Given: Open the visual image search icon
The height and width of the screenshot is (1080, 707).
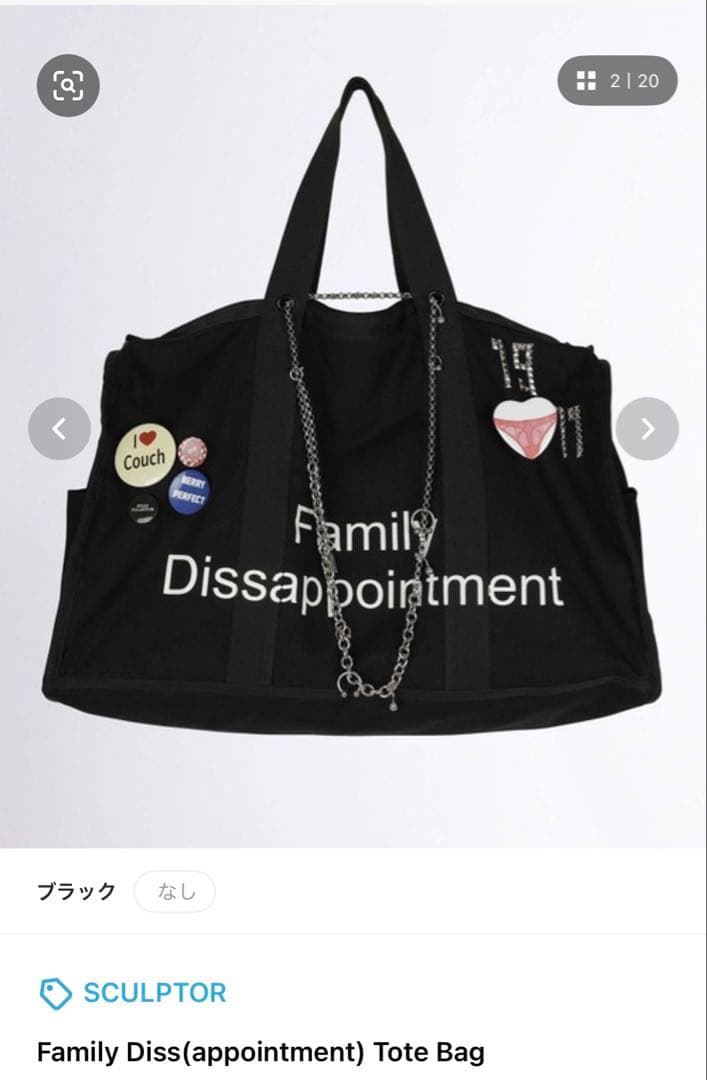Looking at the screenshot, I should coord(67,85).
